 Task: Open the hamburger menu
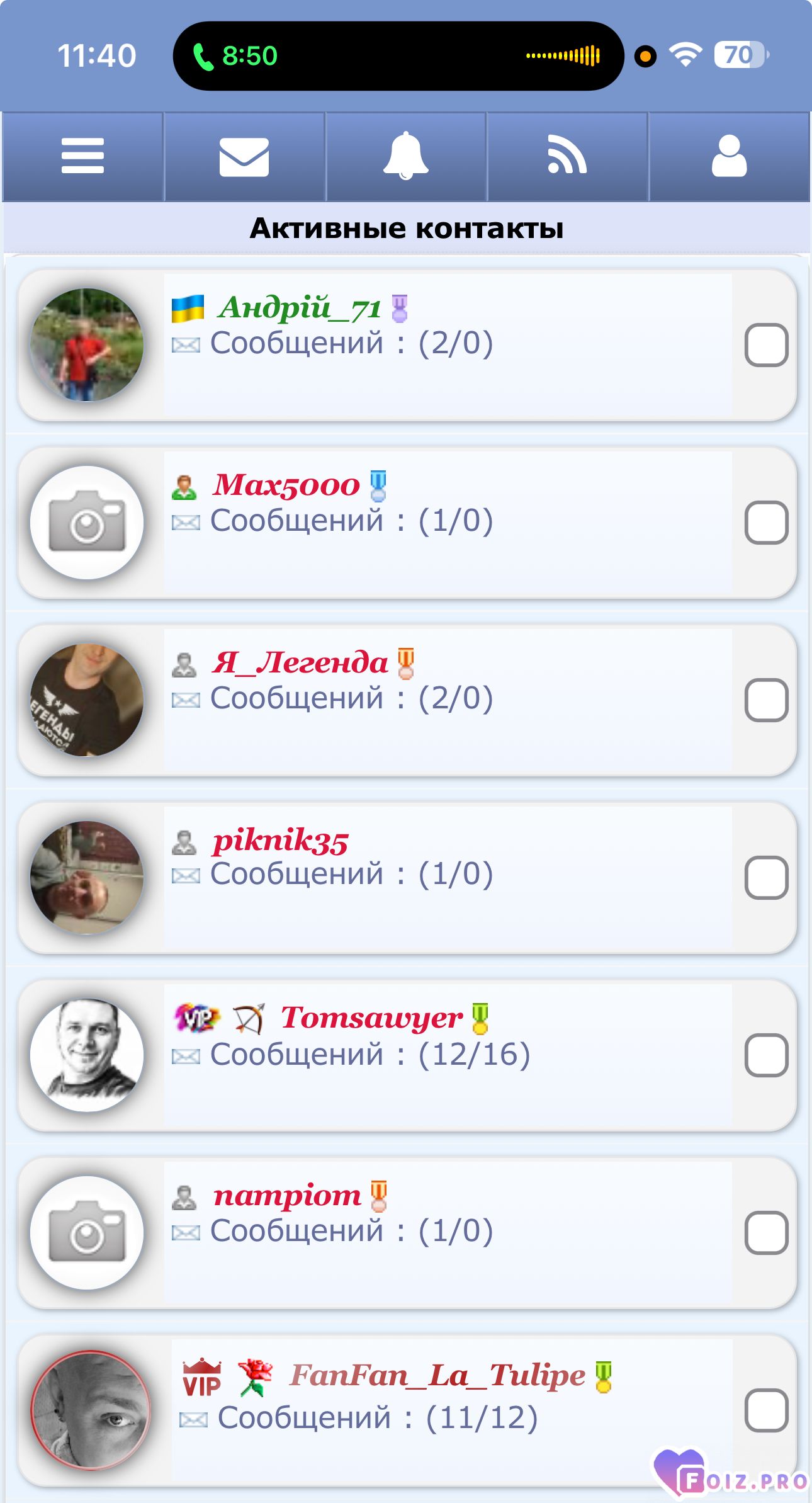point(82,156)
